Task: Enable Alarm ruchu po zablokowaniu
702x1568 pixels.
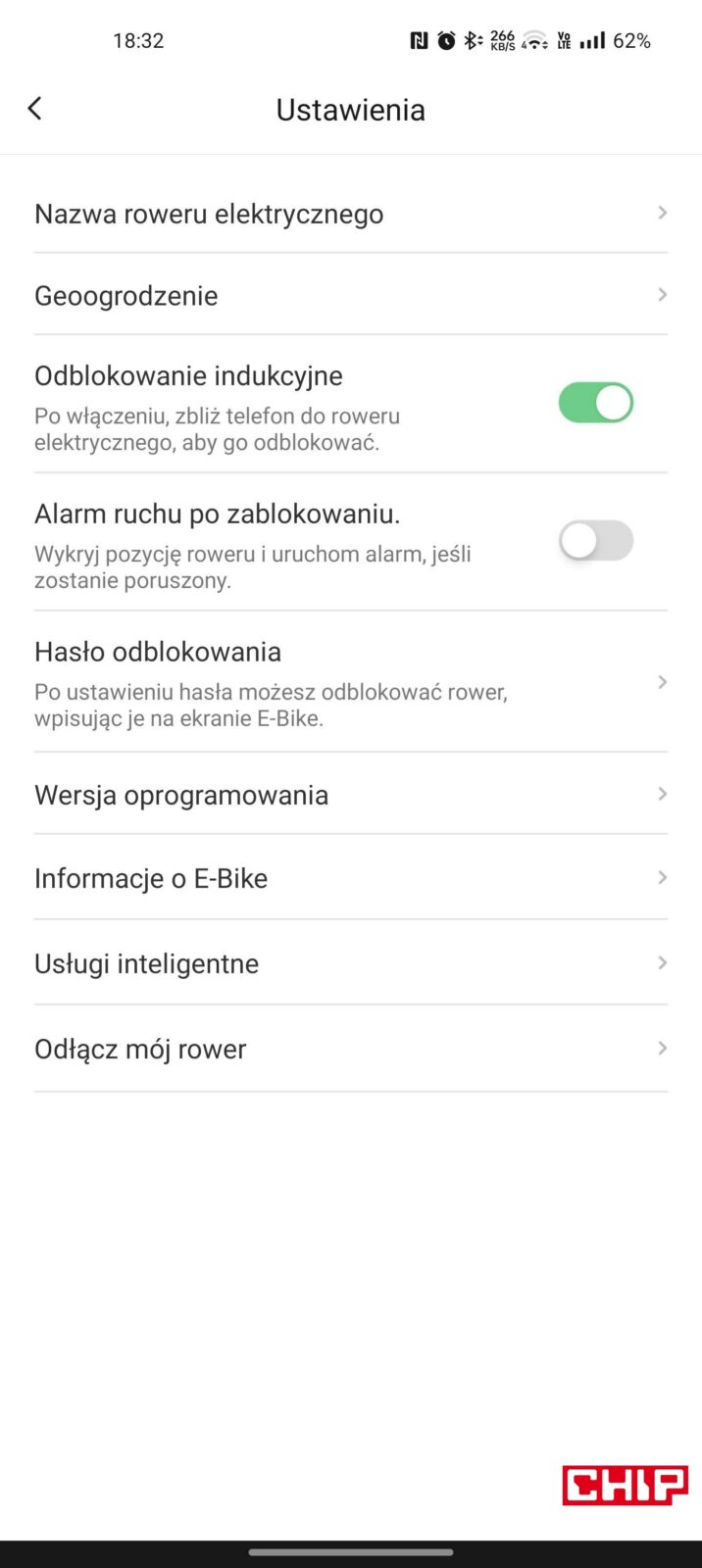Action: pyautogui.click(x=595, y=540)
